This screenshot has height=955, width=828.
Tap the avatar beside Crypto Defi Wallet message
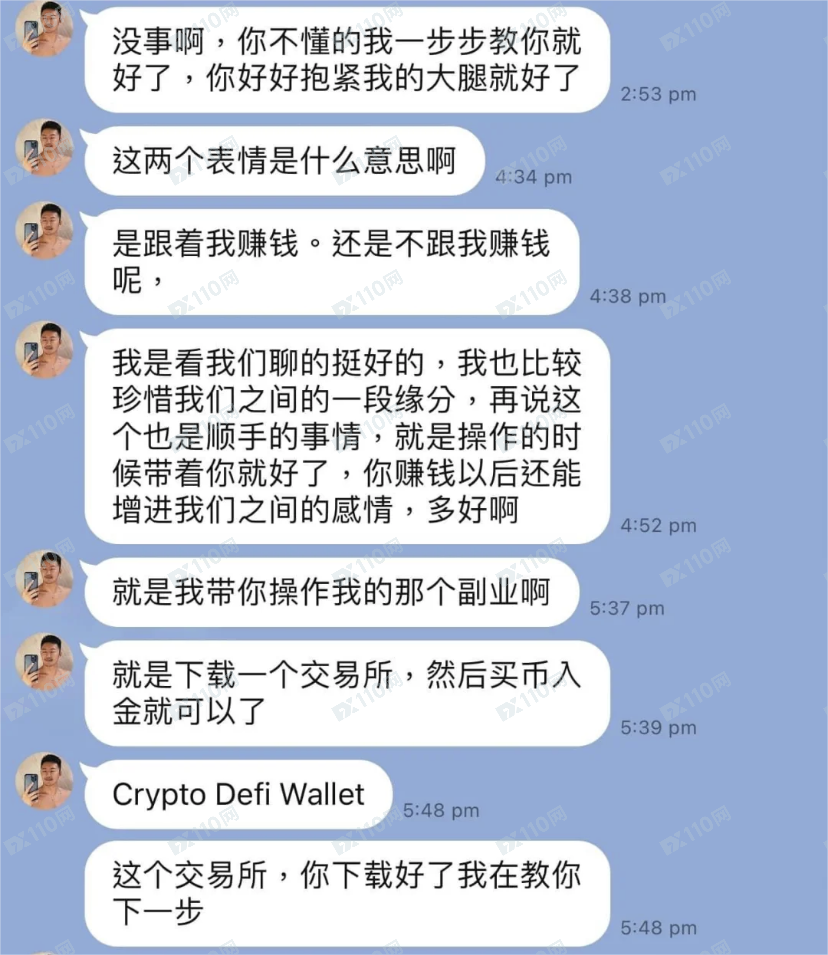(45, 782)
